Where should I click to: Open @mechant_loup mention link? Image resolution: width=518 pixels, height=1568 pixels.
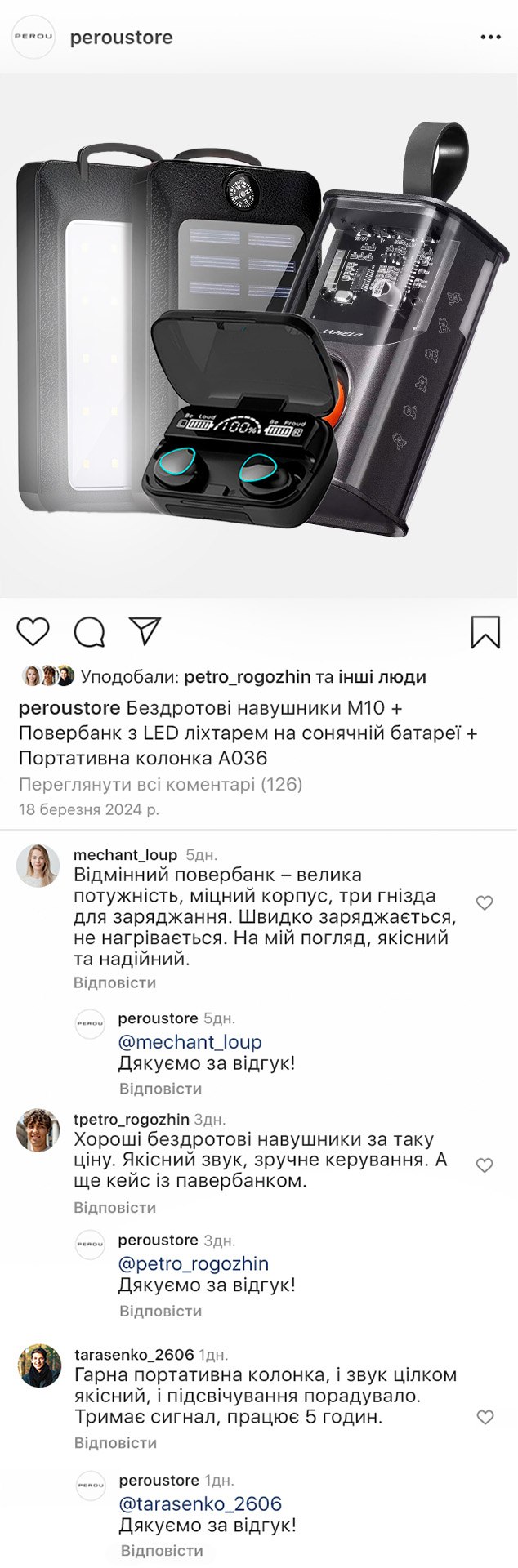190,1042
